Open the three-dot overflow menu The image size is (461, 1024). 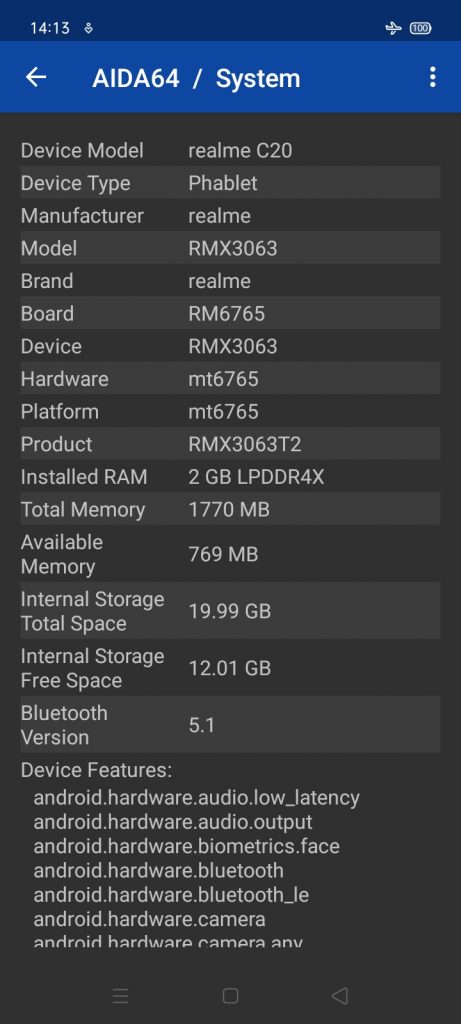(432, 77)
